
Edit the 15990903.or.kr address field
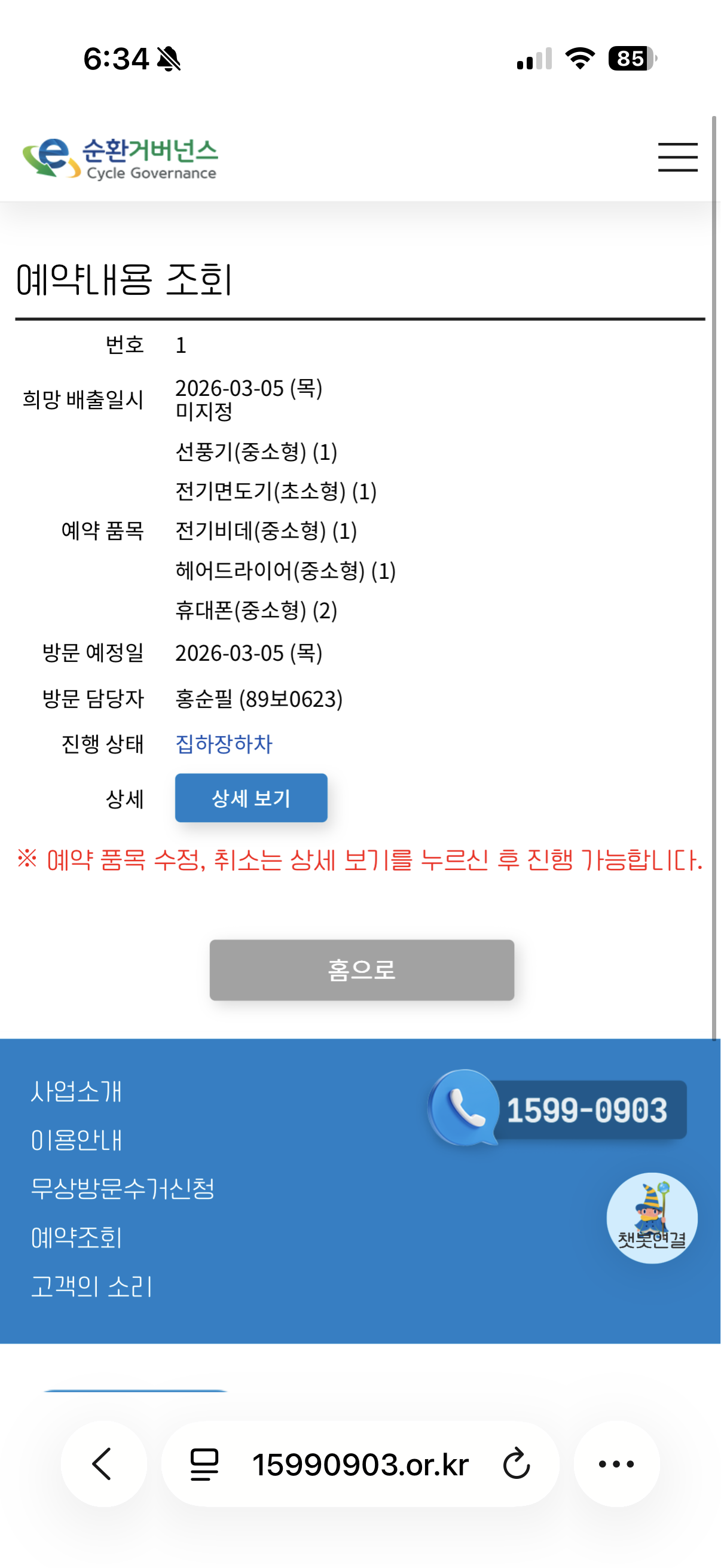360,1463
